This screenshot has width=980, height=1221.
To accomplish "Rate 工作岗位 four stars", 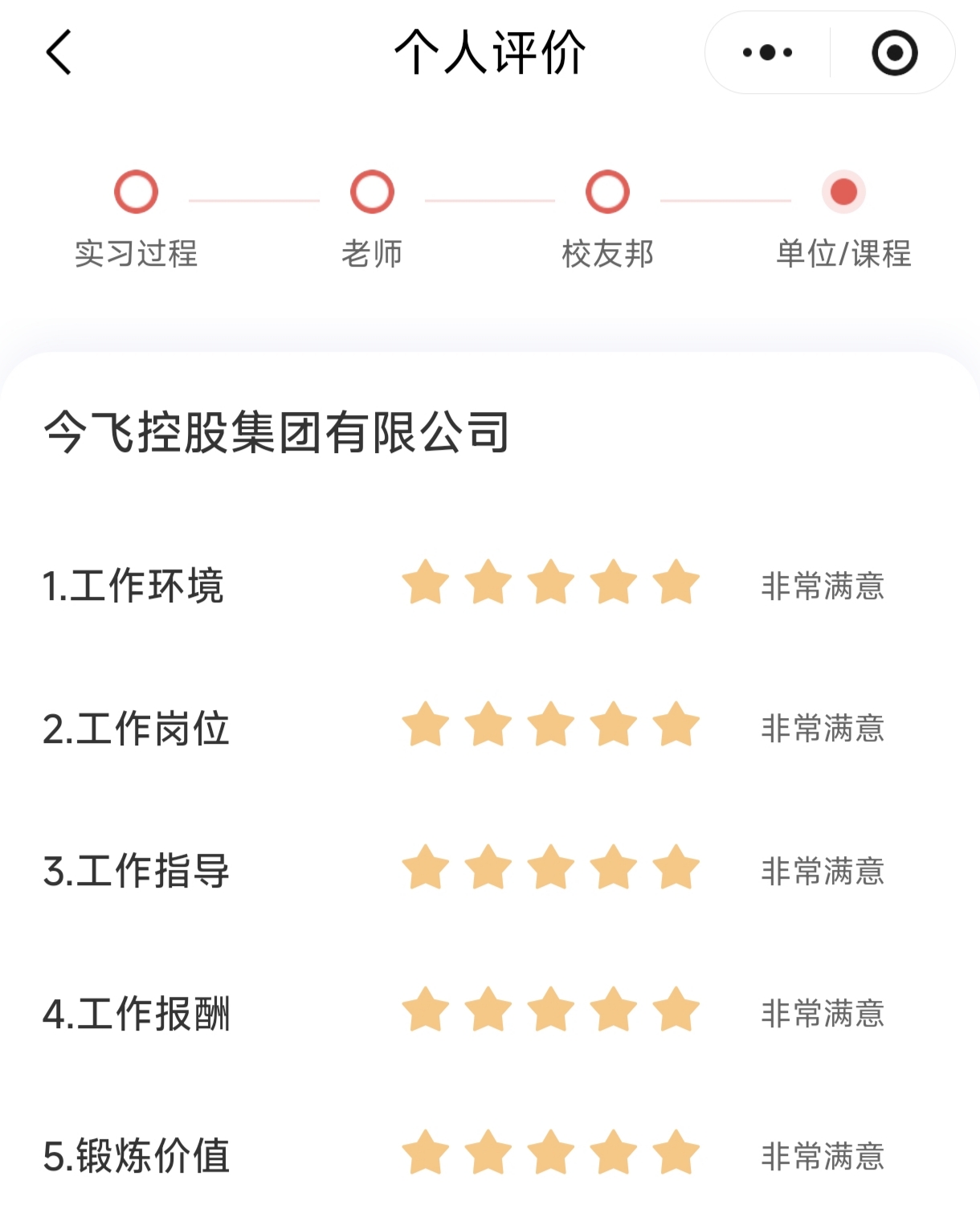I will click(x=614, y=725).
